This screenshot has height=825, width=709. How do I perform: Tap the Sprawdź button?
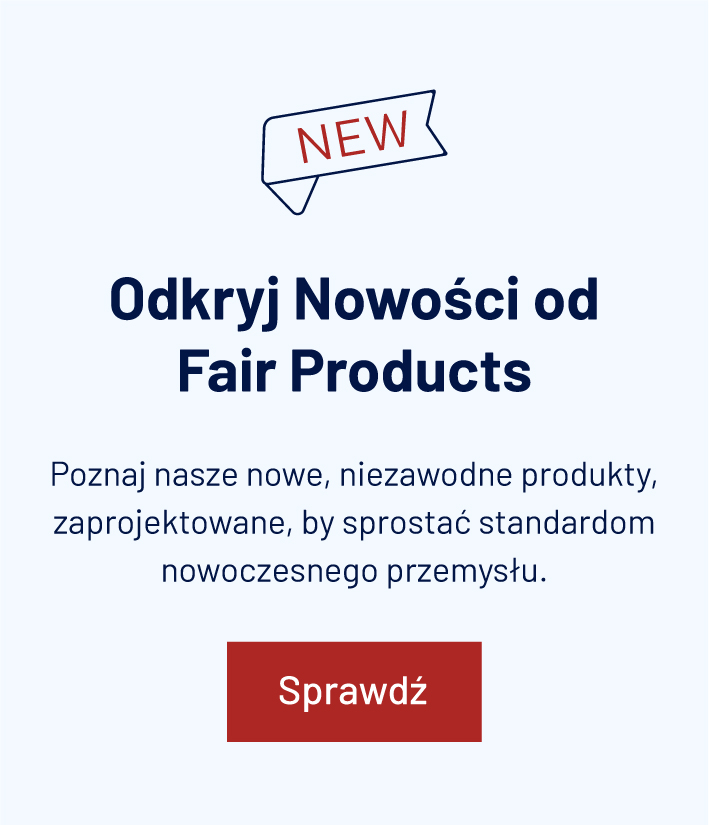(x=354, y=691)
